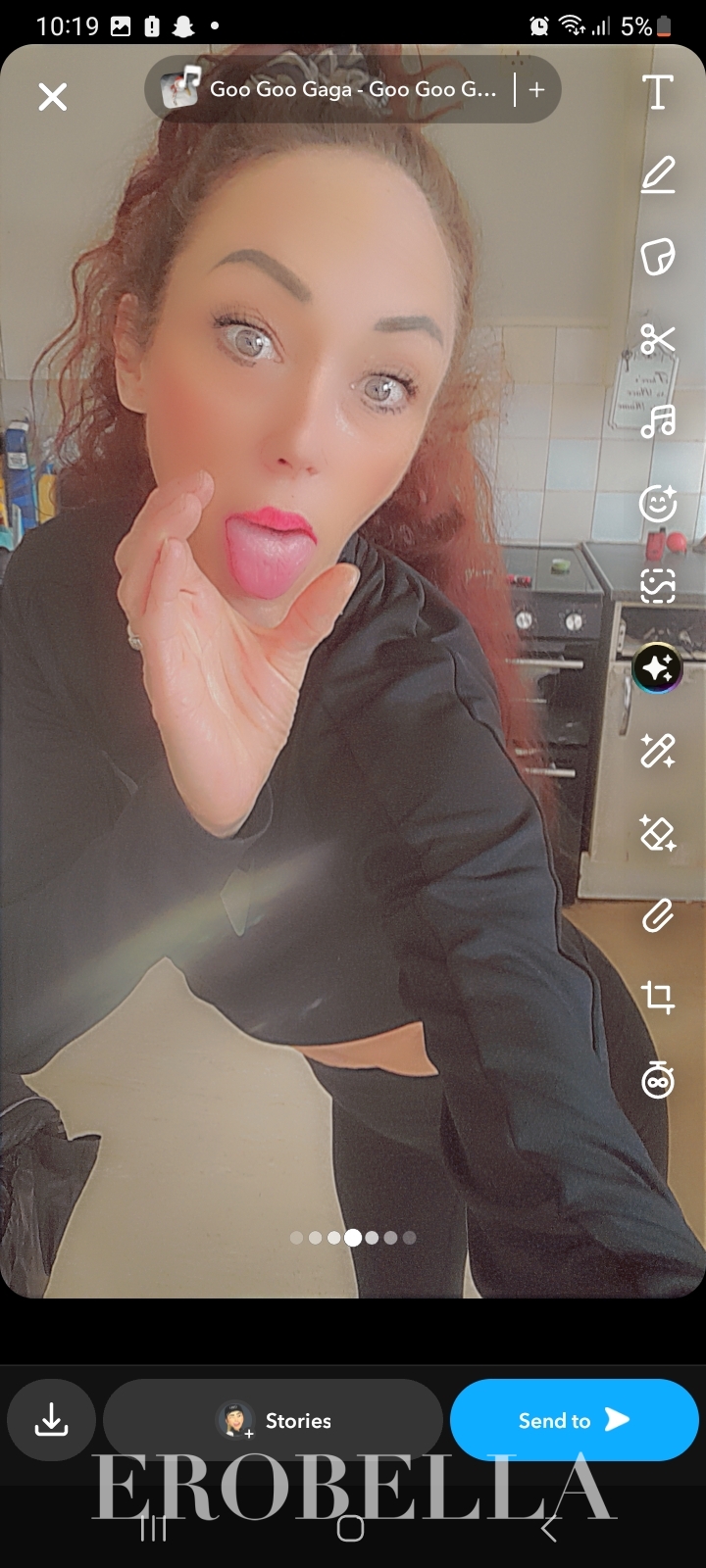Image resolution: width=706 pixels, height=1568 pixels.
Task: Save the snap with the download button
Action: tap(51, 1420)
